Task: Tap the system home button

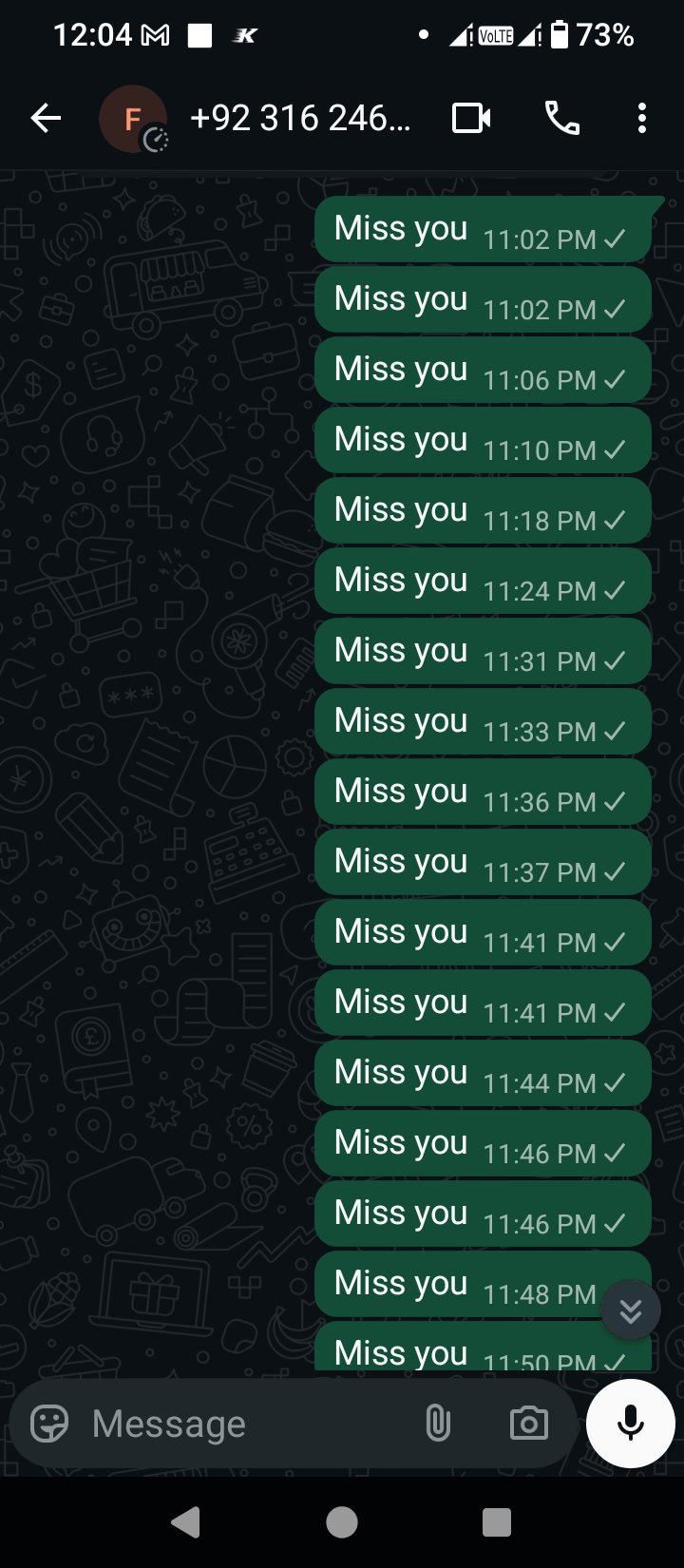Action: click(x=342, y=1522)
